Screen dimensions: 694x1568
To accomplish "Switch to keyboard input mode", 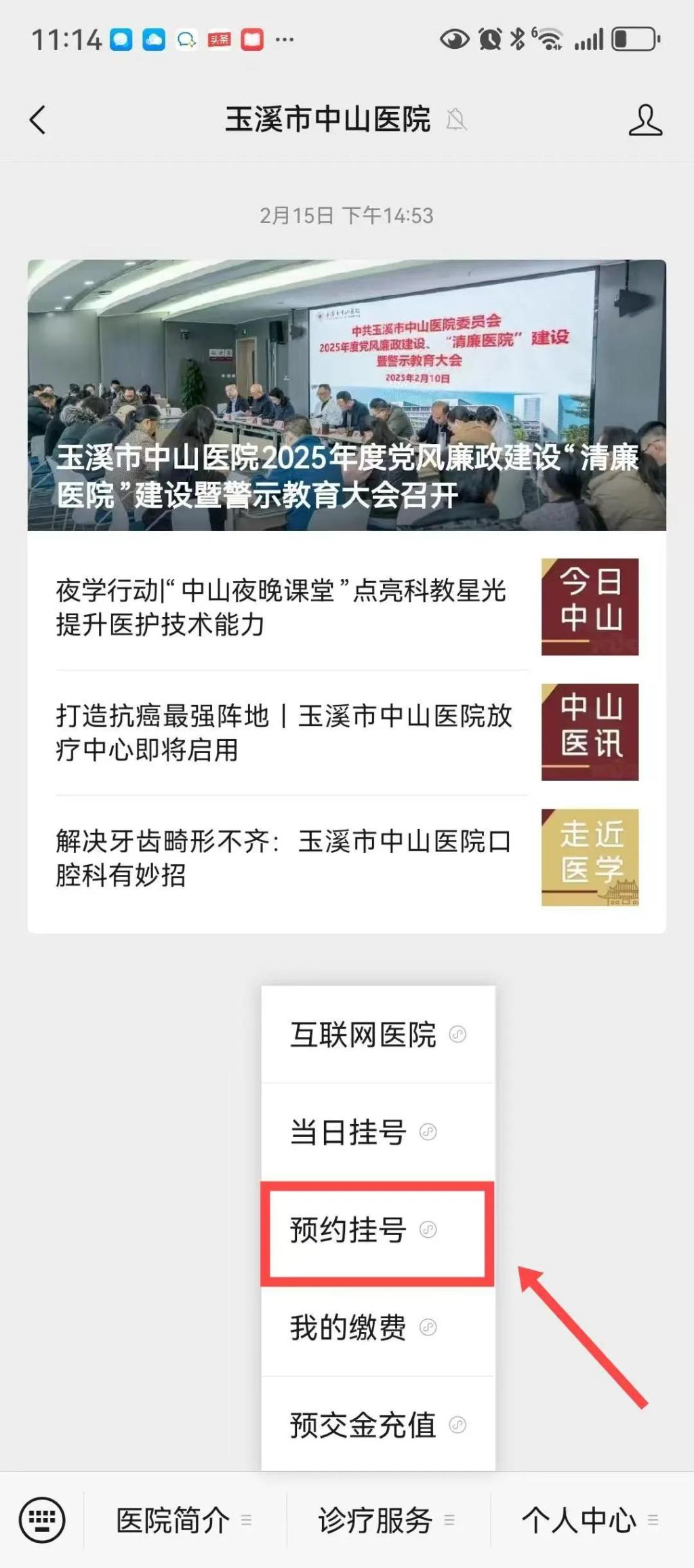I will click(x=42, y=1521).
